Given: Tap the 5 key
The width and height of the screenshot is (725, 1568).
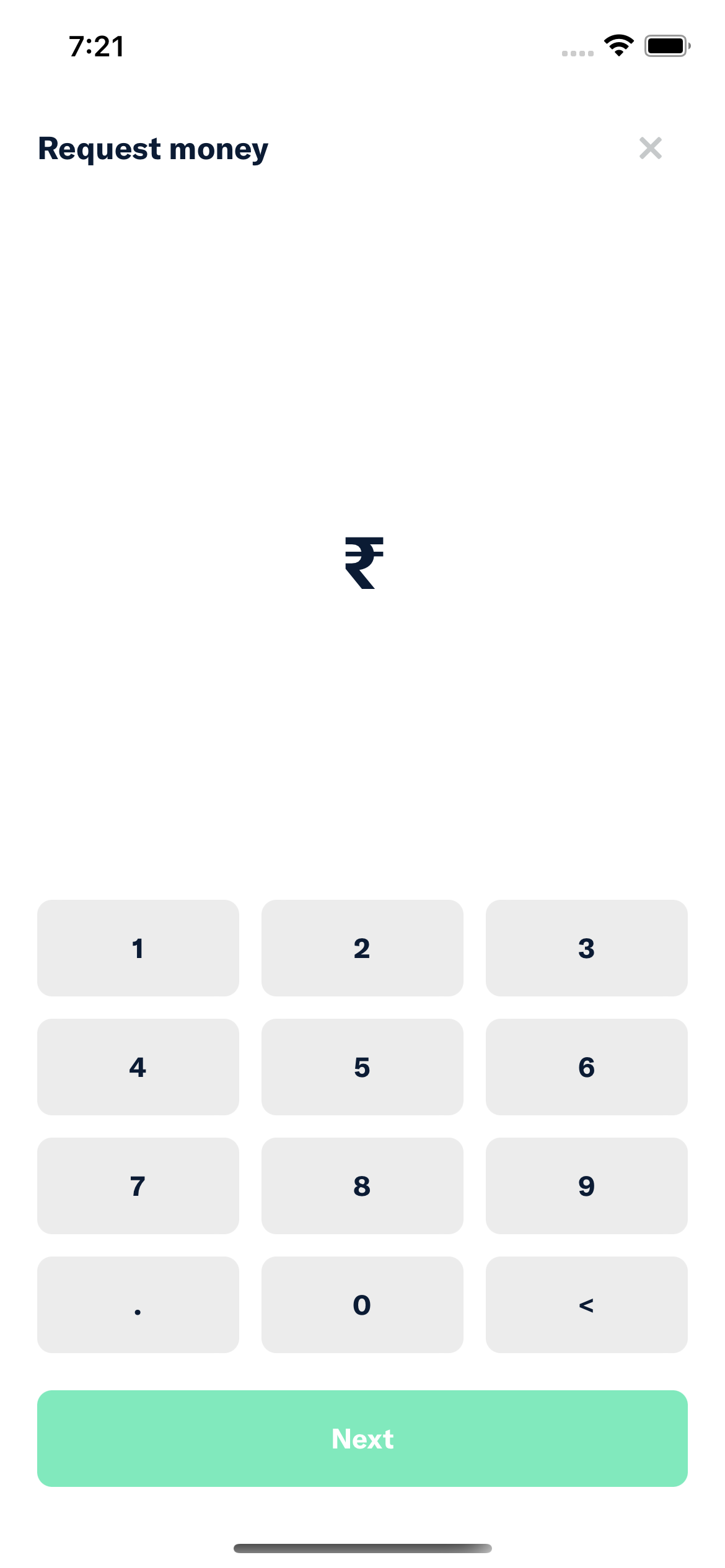Looking at the screenshot, I should click(x=362, y=1067).
